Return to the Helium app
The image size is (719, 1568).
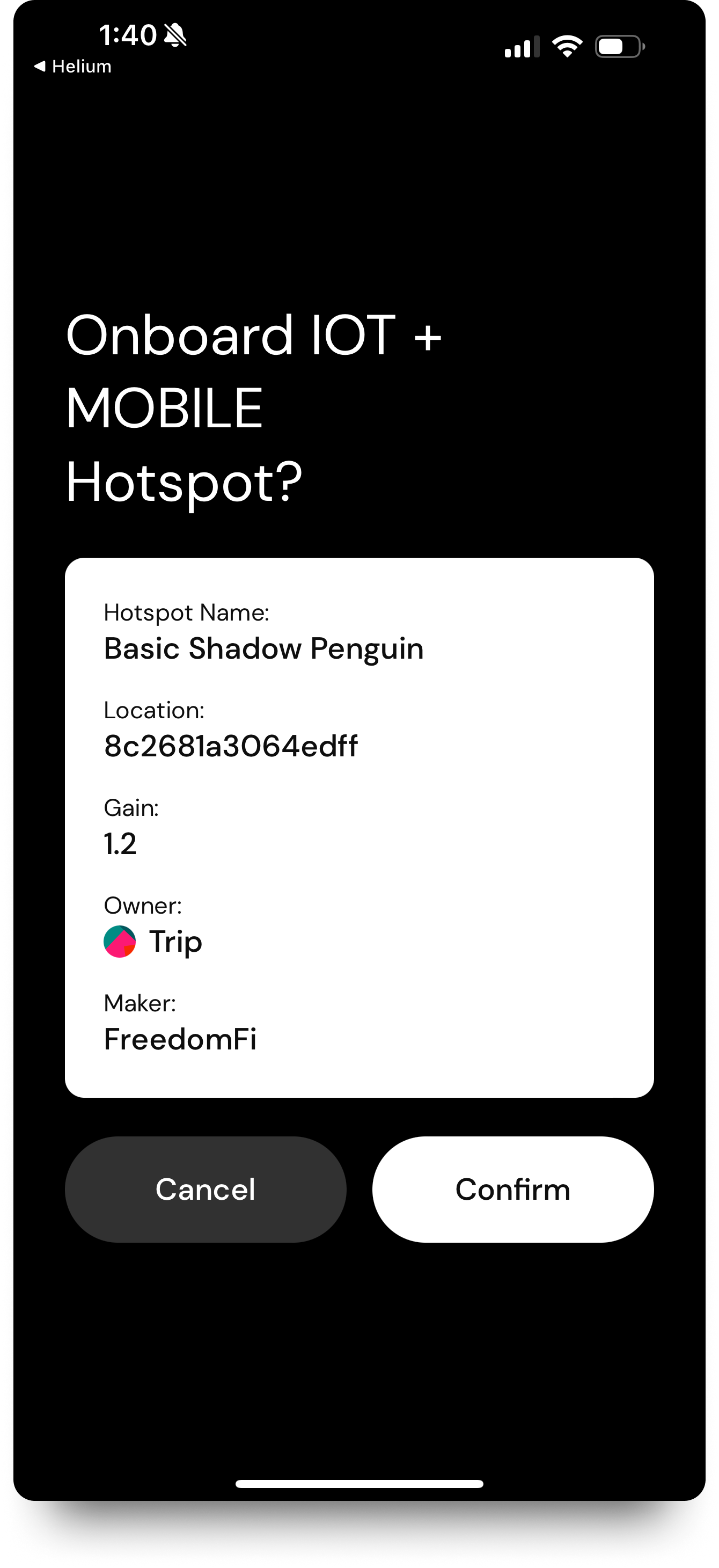click(x=73, y=67)
